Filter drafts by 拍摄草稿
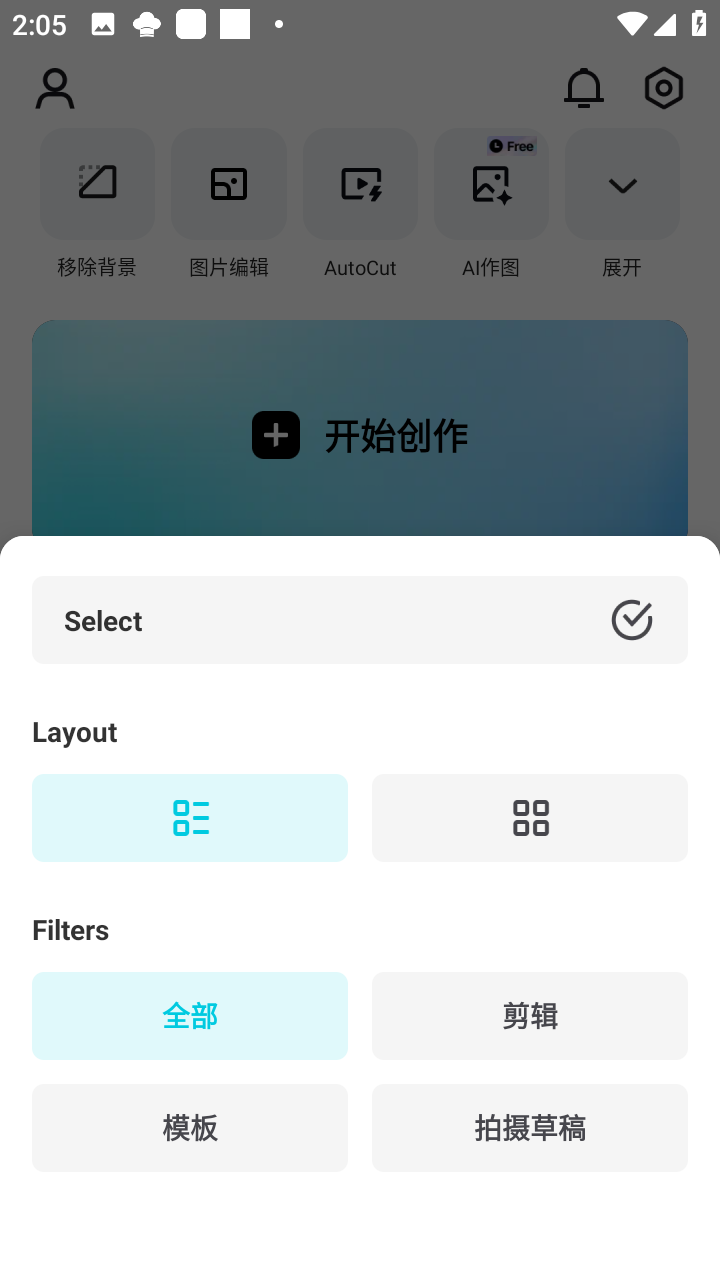 click(530, 1128)
